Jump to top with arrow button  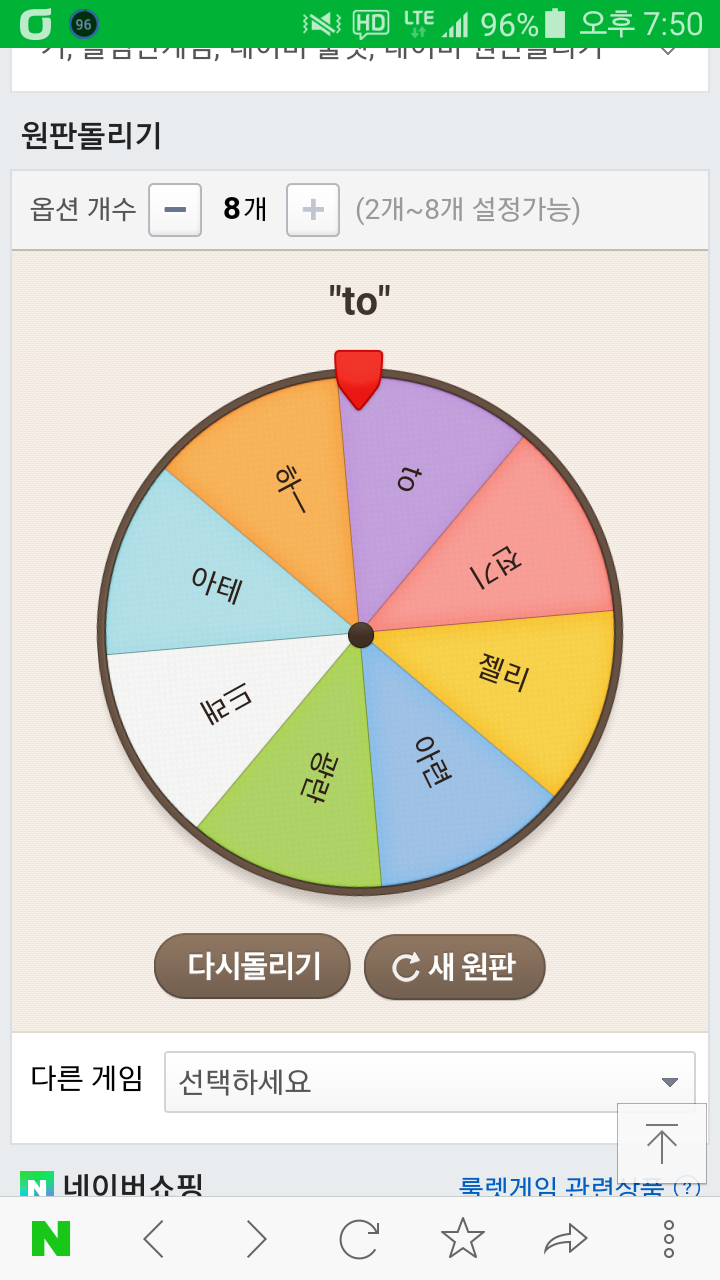click(x=662, y=1144)
